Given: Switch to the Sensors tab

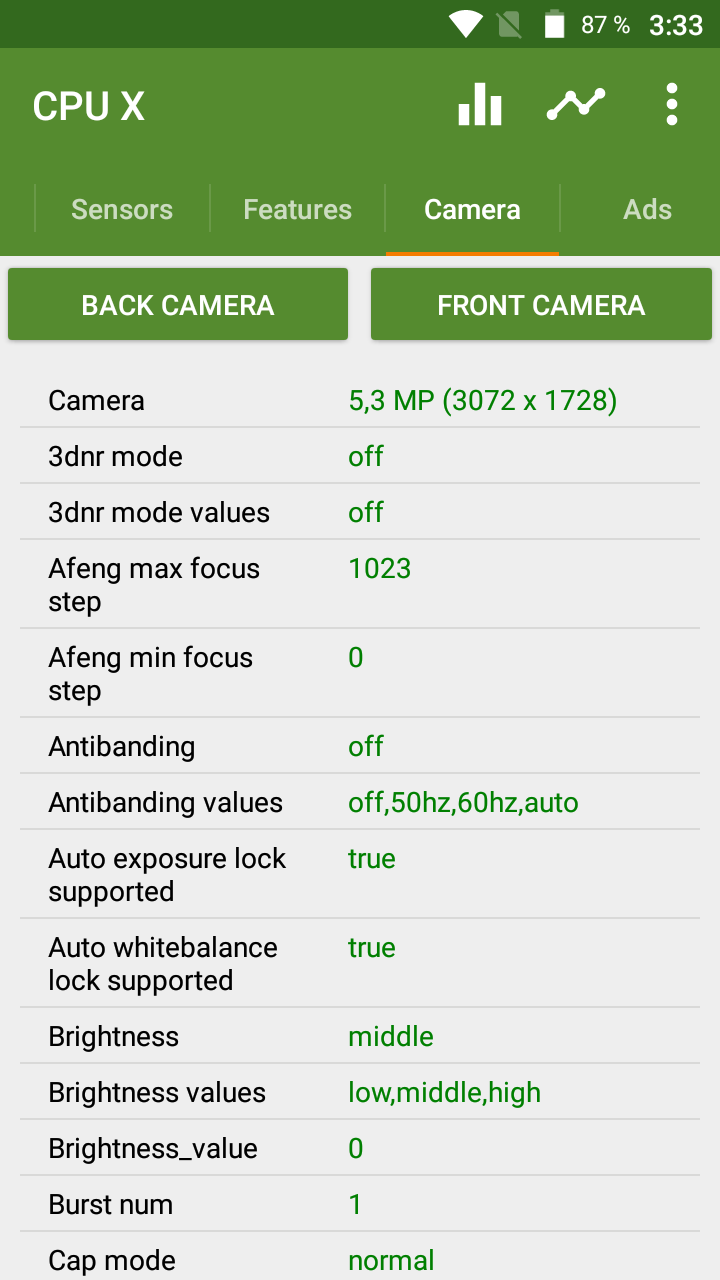Looking at the screenshot, I should (x=122, y=209).
